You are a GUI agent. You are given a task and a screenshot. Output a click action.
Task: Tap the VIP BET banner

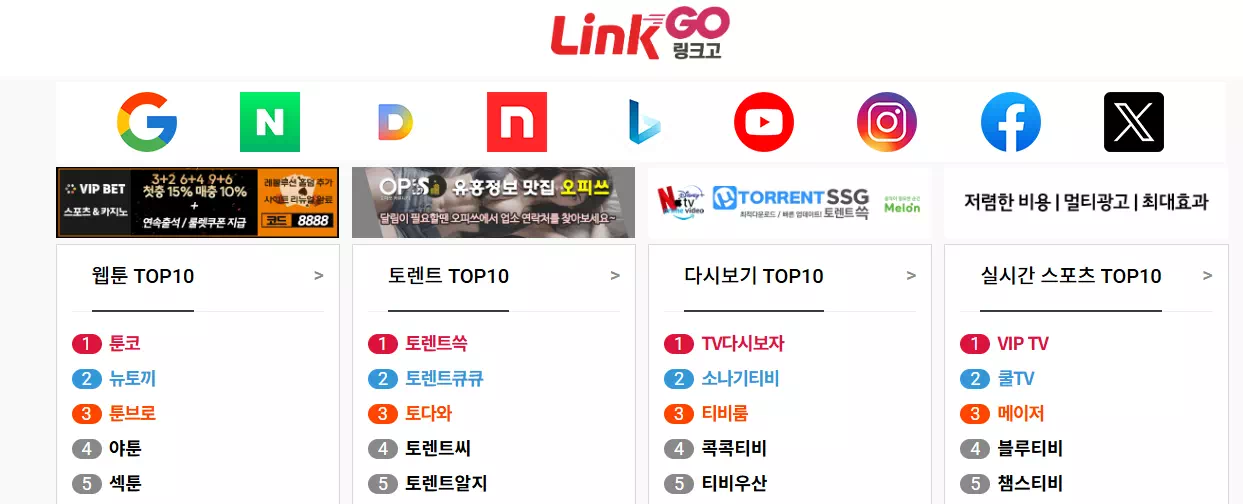pos(197,203)
